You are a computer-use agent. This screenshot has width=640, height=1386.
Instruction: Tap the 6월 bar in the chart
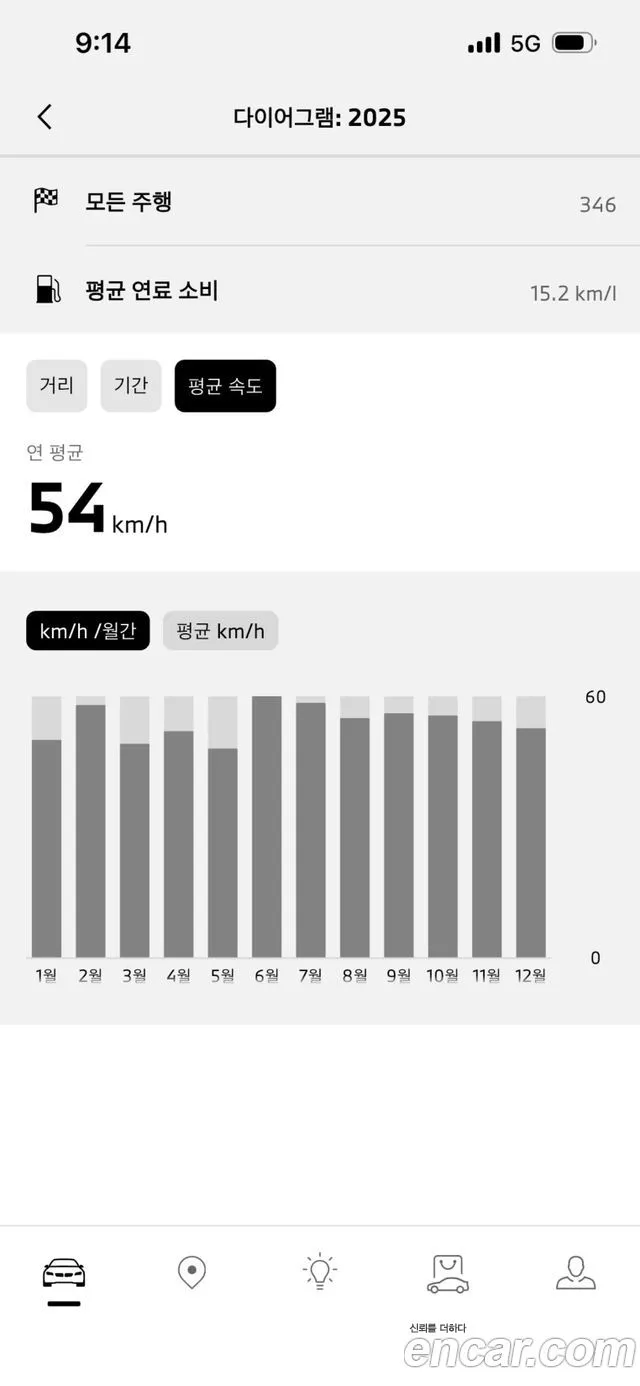[266, 827]
